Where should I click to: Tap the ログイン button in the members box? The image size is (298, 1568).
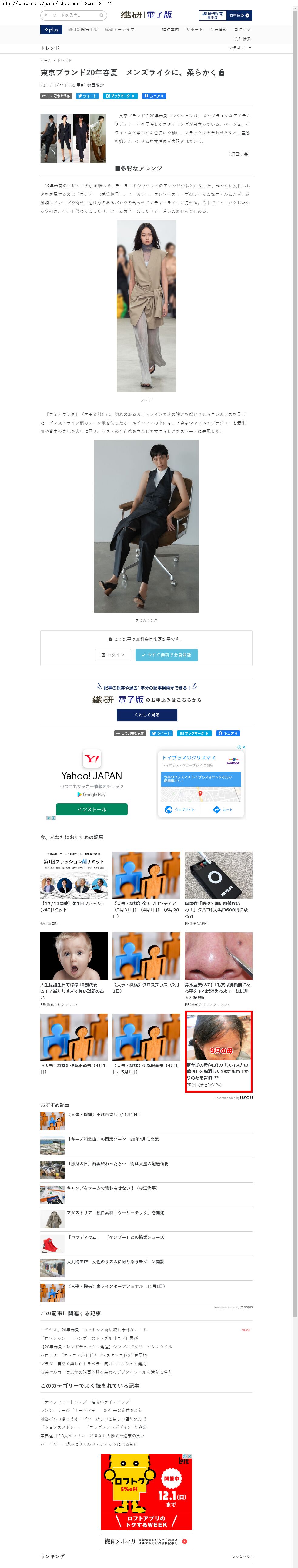[113, 655]
